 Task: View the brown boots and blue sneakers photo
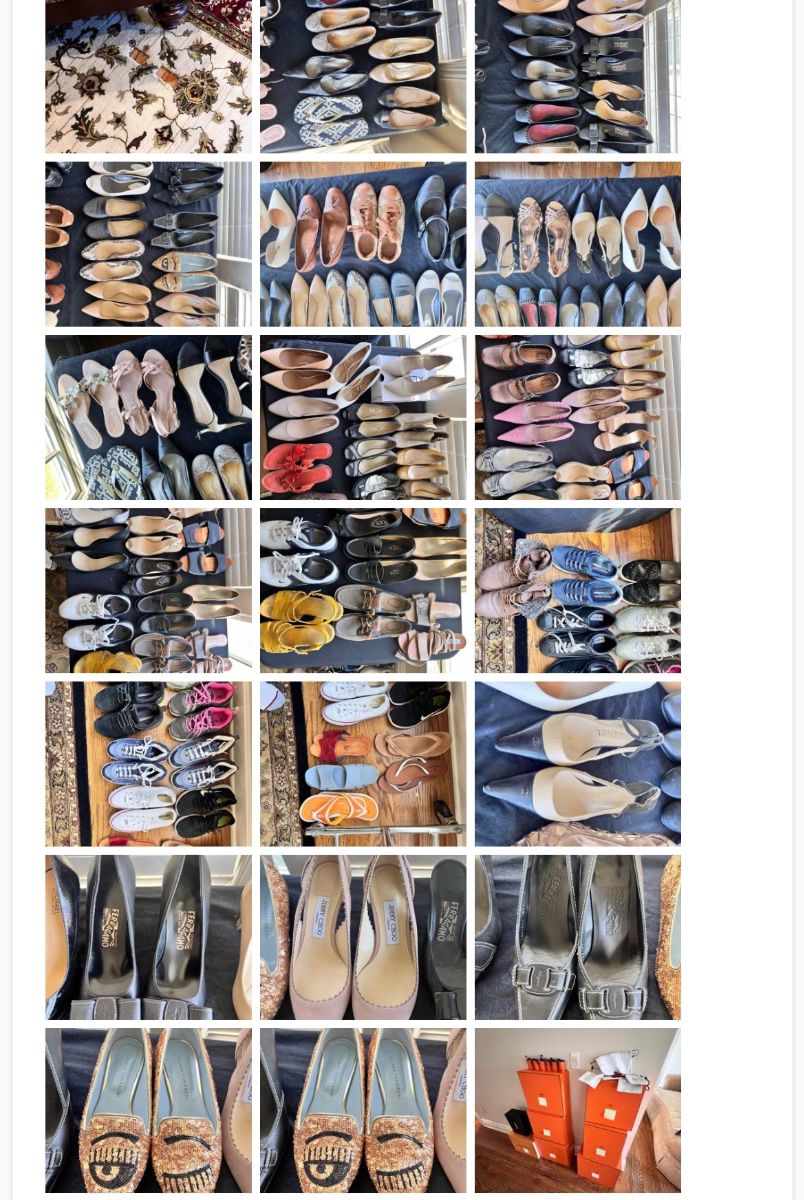[577, 590]
